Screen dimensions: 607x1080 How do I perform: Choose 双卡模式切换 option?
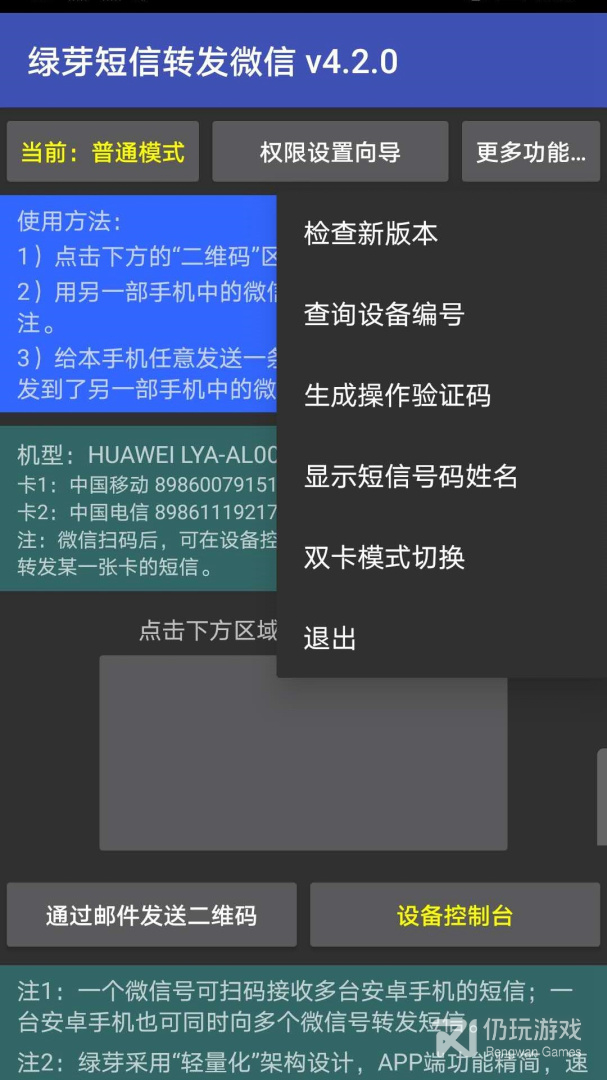[x=384, y=557]
